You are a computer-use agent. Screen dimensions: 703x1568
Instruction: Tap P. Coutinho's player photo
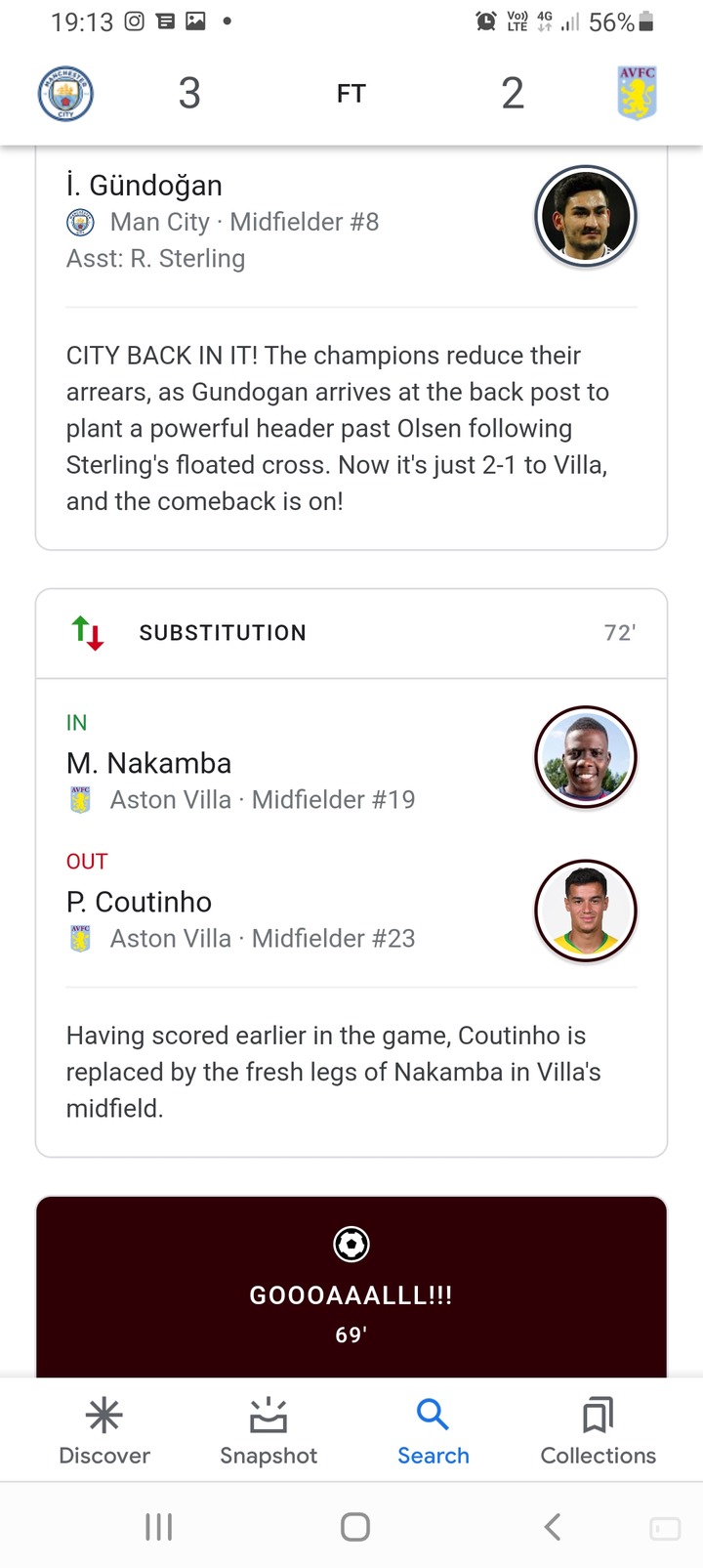pyautogui.click(x=586, y=911)
